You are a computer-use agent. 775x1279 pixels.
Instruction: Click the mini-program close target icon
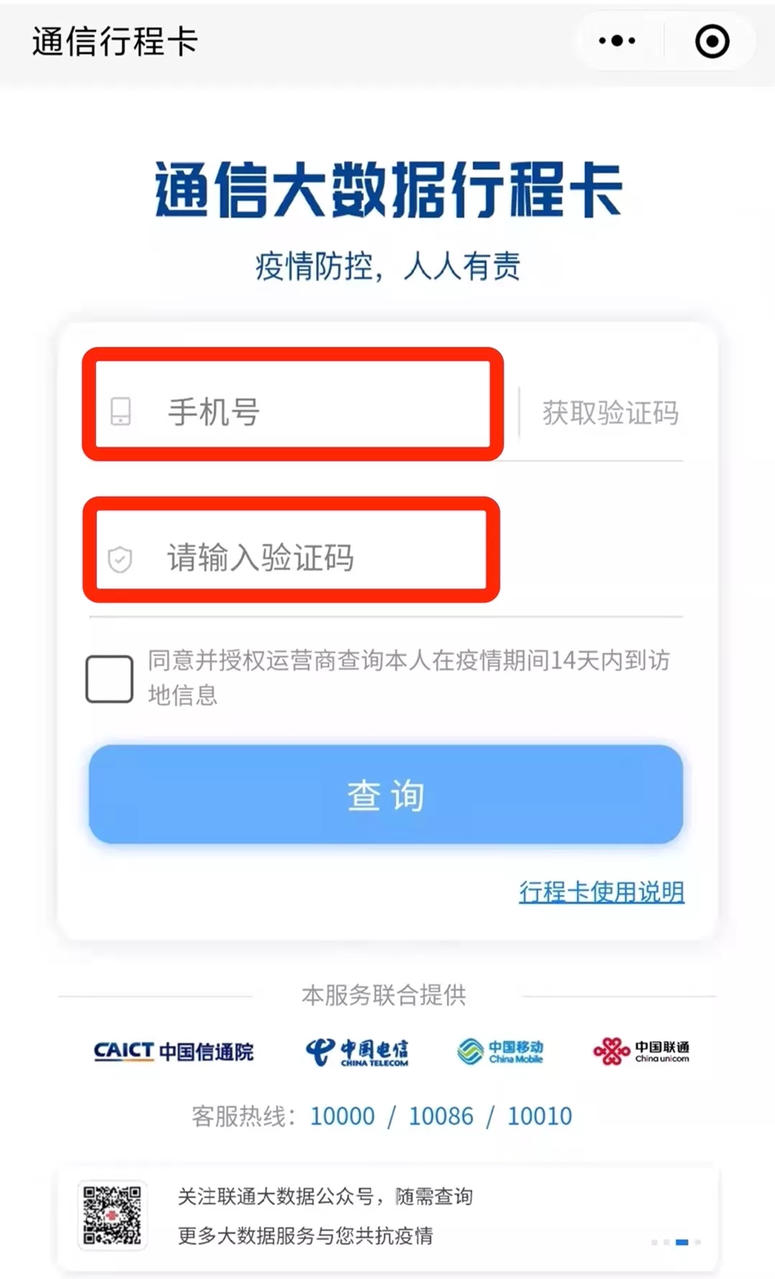pyautogui.click(x=711, y=42)
